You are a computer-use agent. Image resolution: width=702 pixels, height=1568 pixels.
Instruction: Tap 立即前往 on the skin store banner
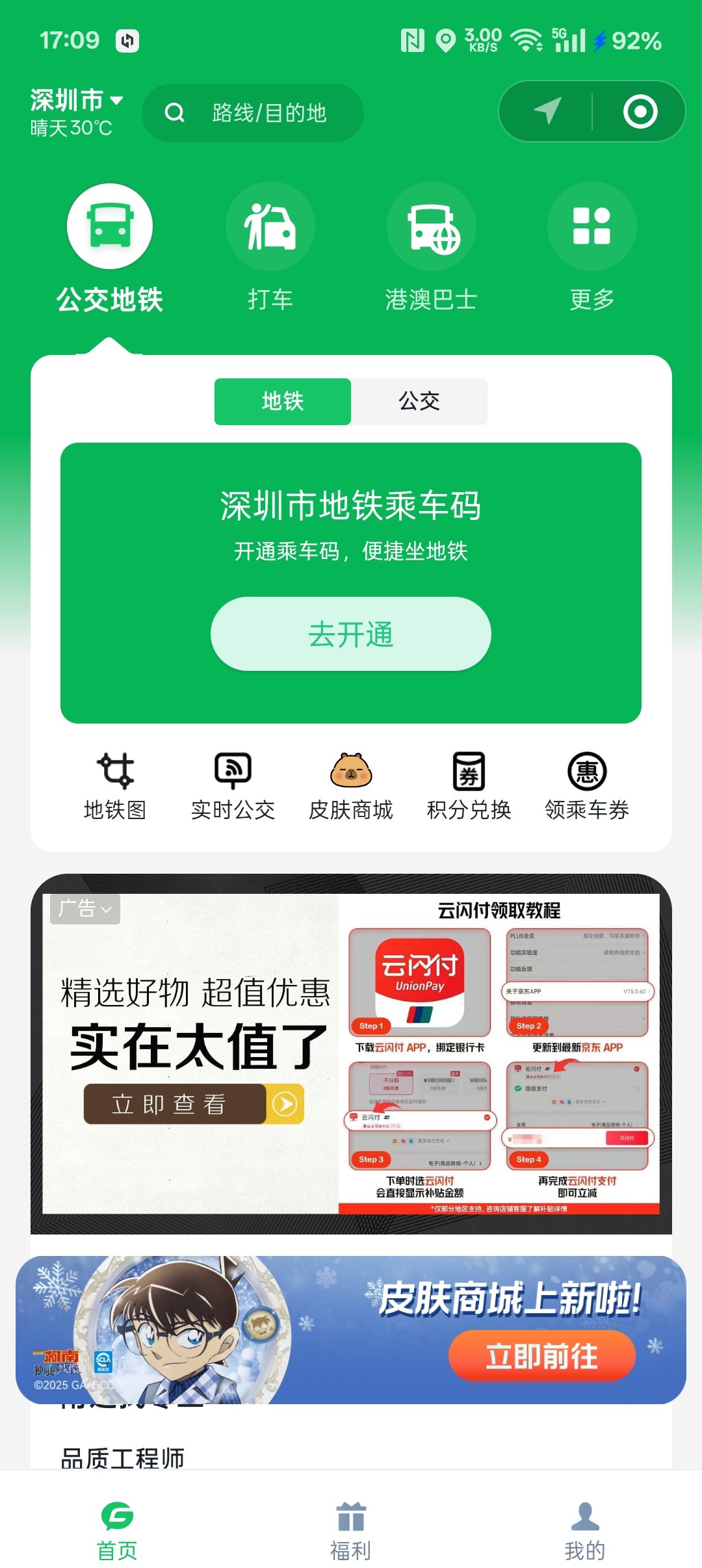(x=541, y=1356)
